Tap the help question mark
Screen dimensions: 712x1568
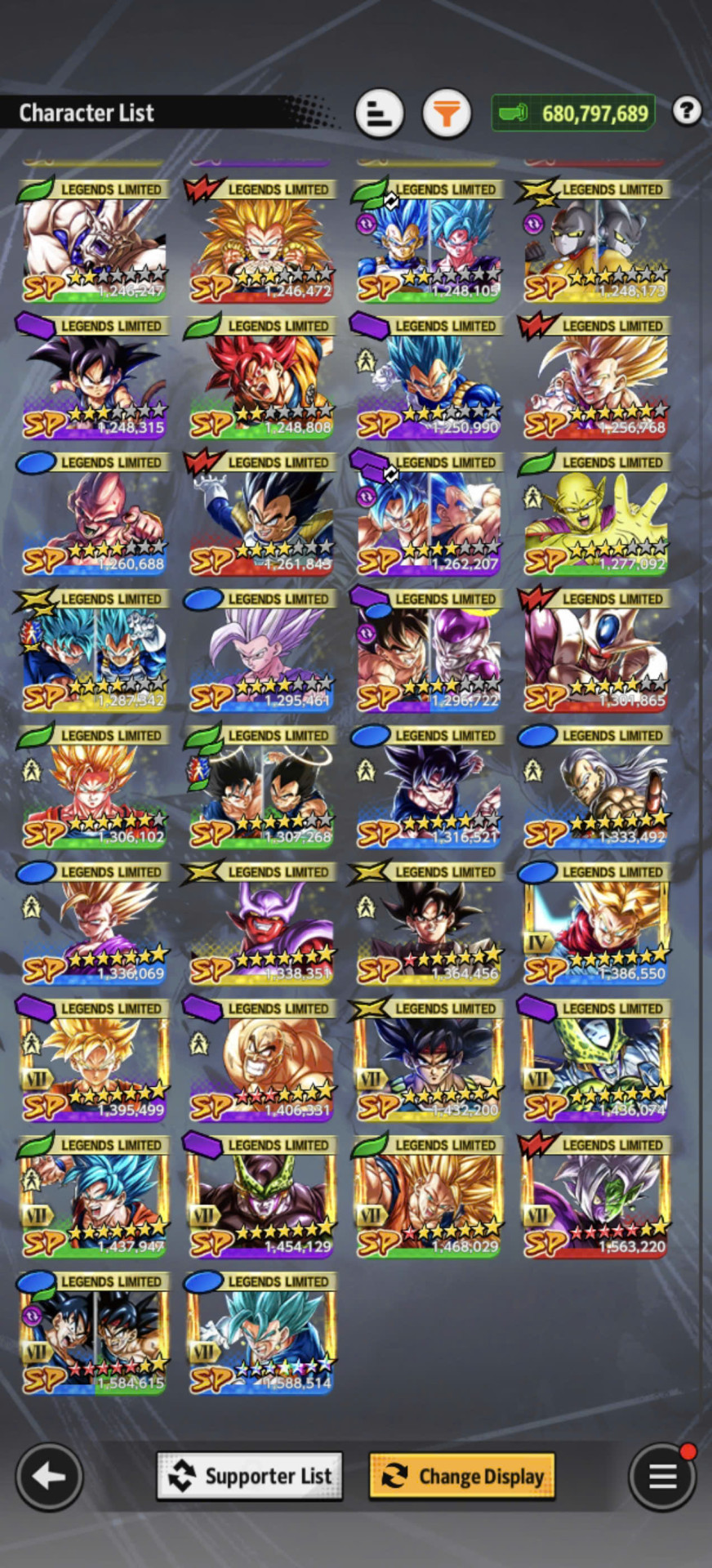coord(688,110)
